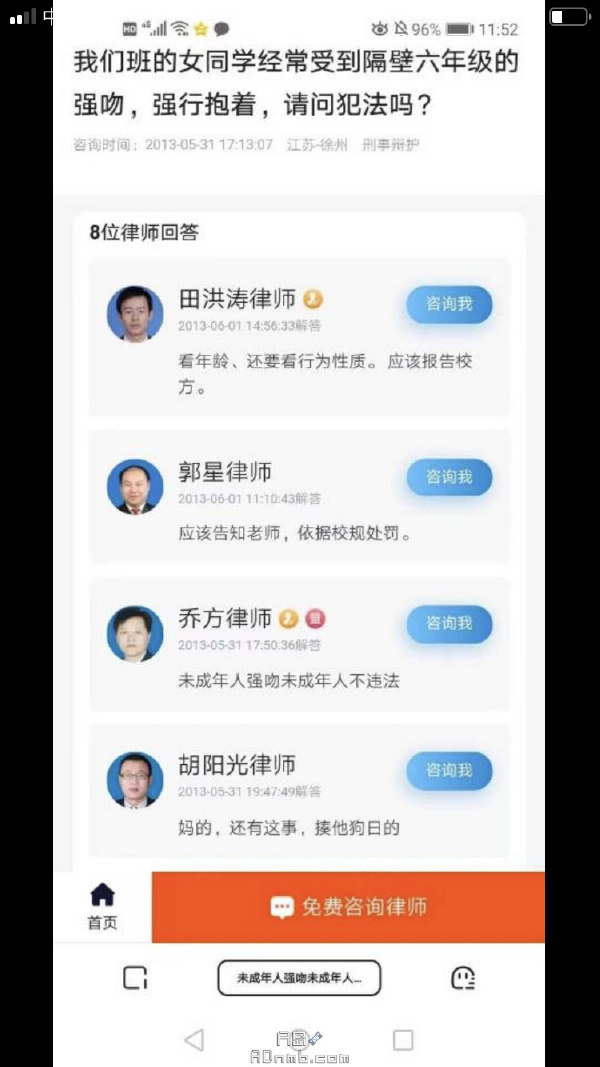Open browser tabs switcher icon
This screenshot has height=1067, width=600.
[135, 978]
